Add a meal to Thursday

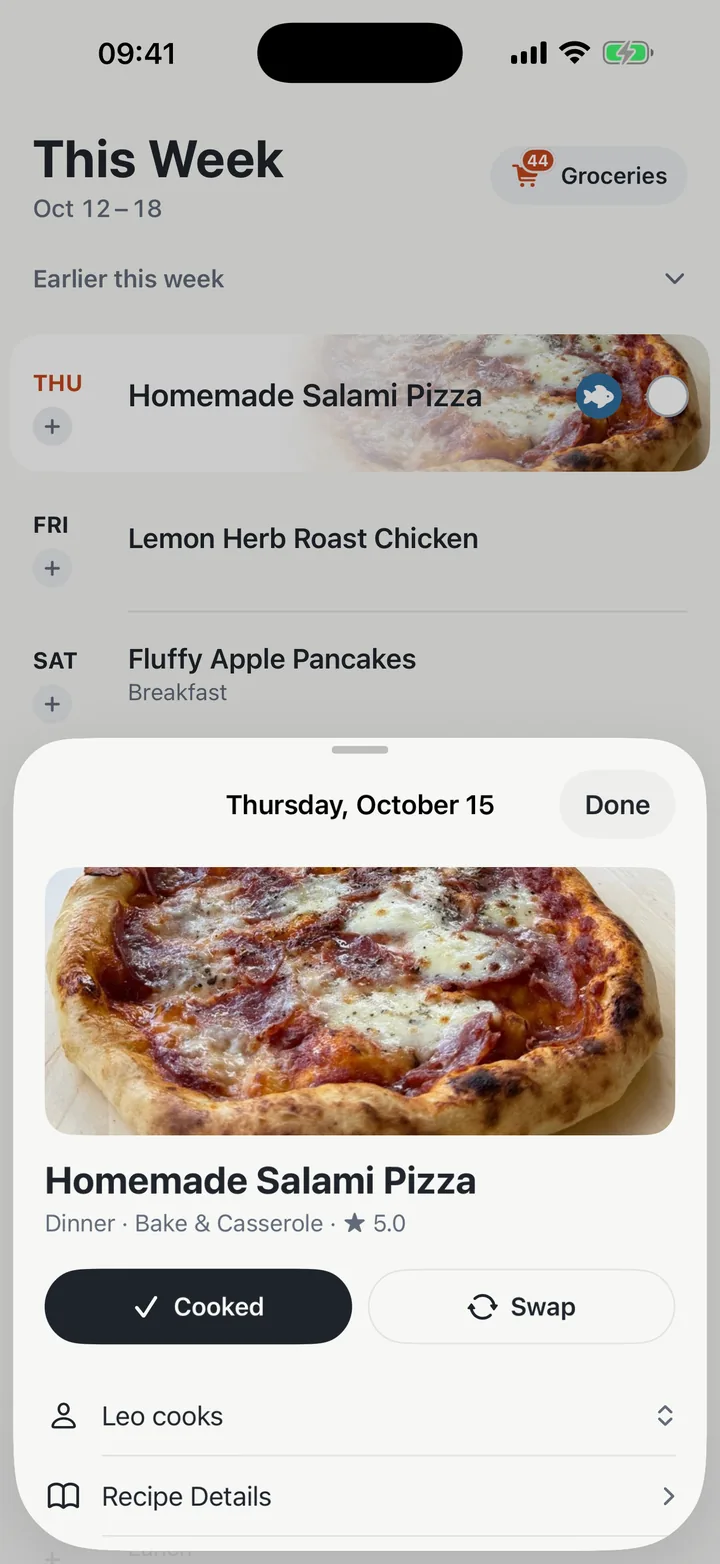click(x=52, y=427)
